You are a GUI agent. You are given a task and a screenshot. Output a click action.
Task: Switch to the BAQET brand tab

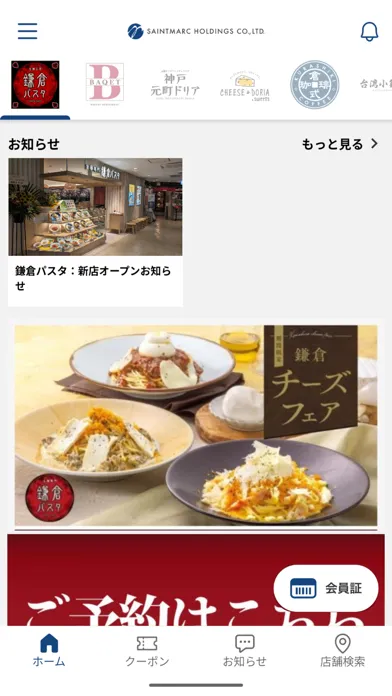point(105,83)
